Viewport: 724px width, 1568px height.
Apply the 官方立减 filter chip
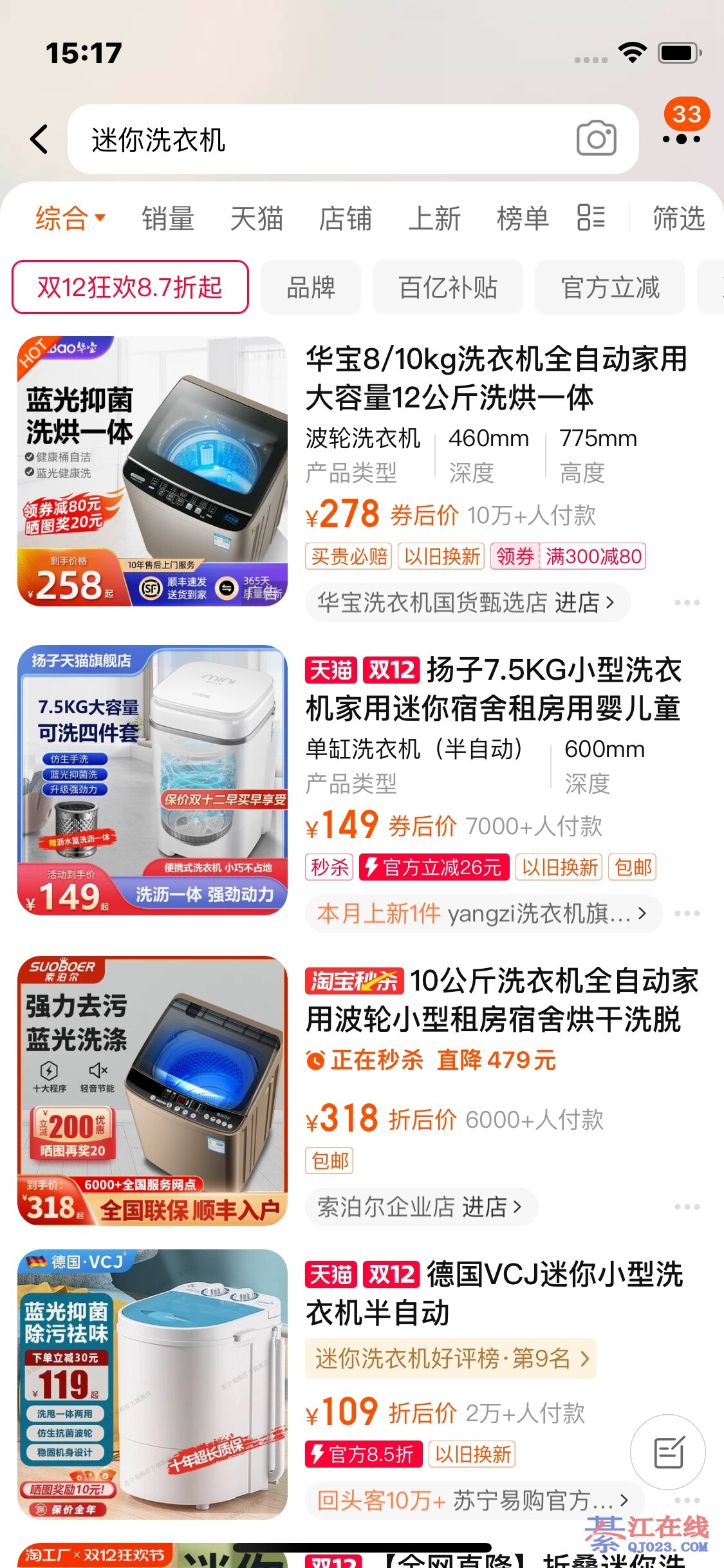pyautogui.click(x=609, y=287)
